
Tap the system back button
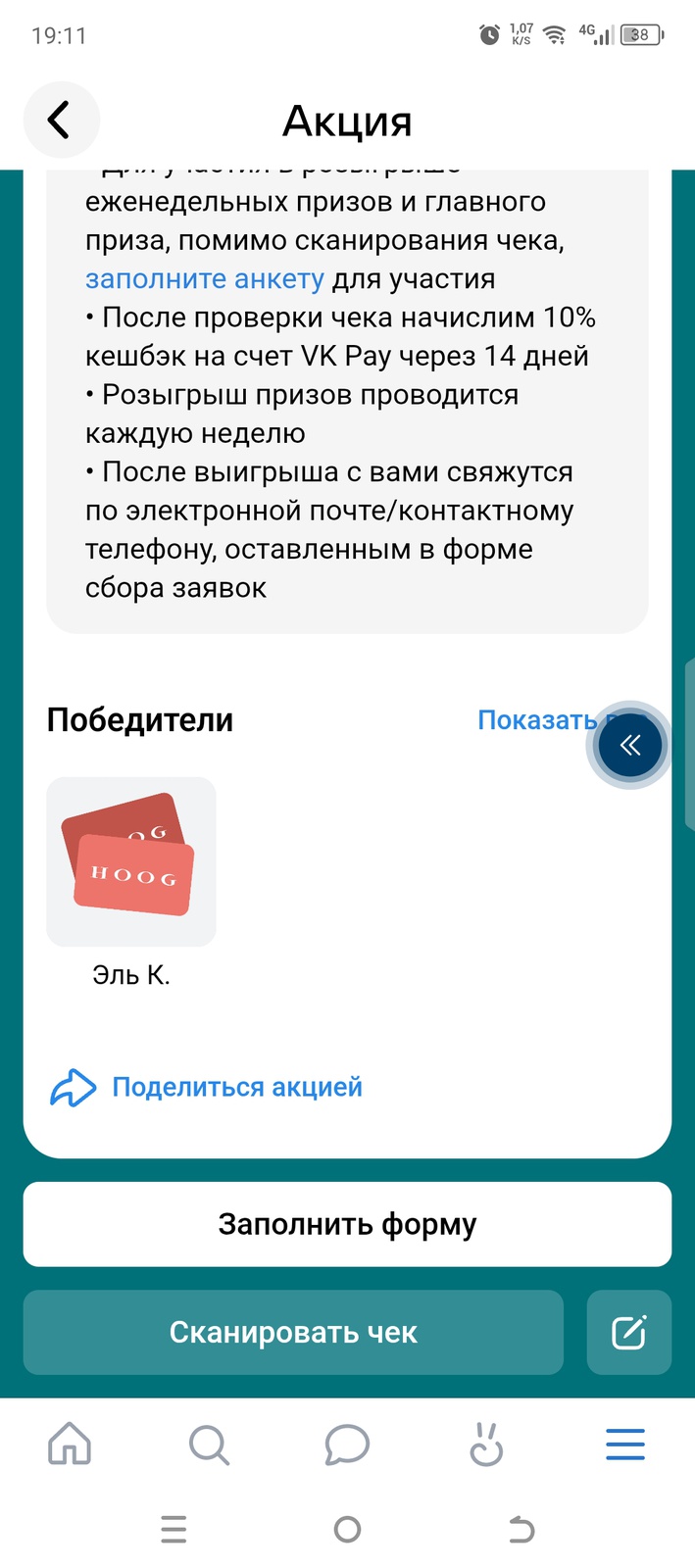(521, 1529)
